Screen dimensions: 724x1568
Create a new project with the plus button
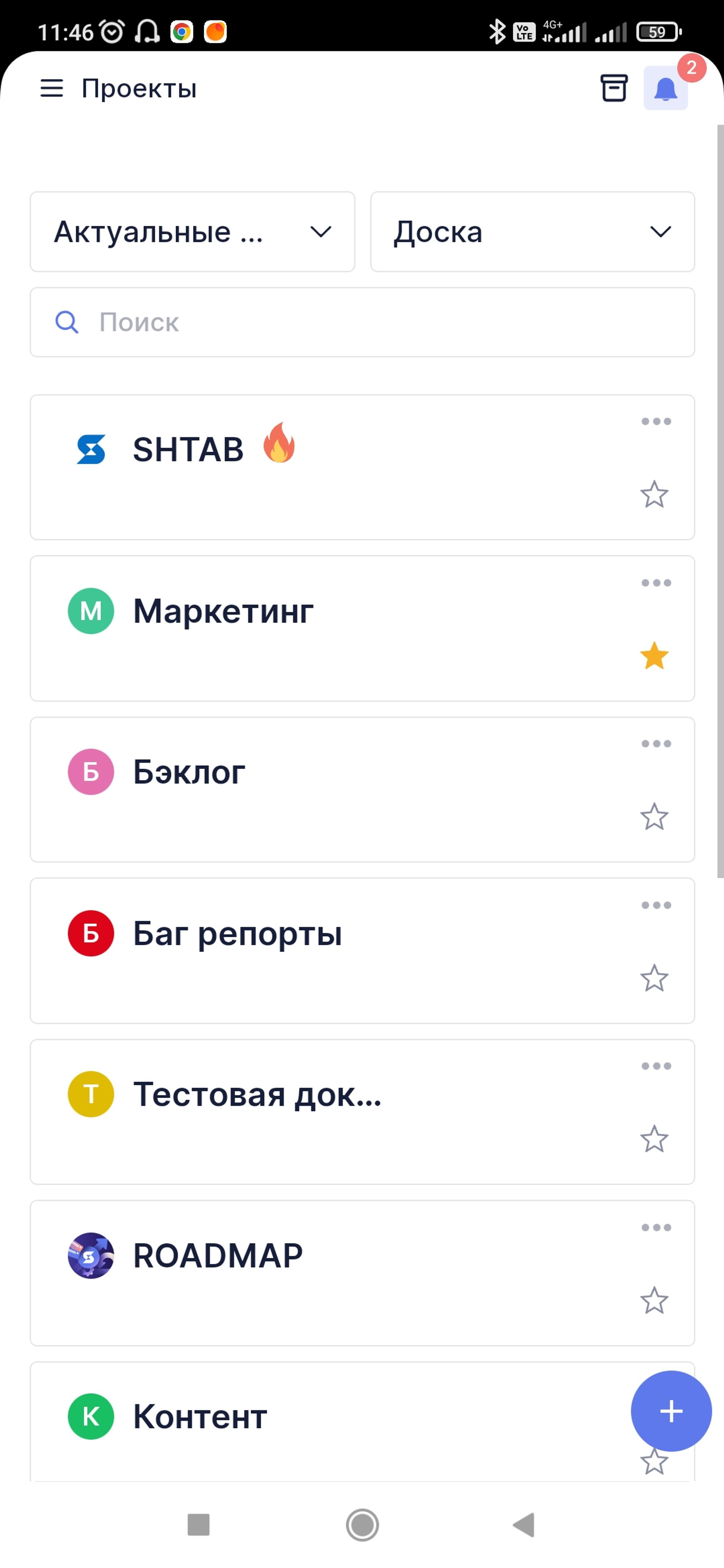pyautogui.click(x=671, y=1411)
